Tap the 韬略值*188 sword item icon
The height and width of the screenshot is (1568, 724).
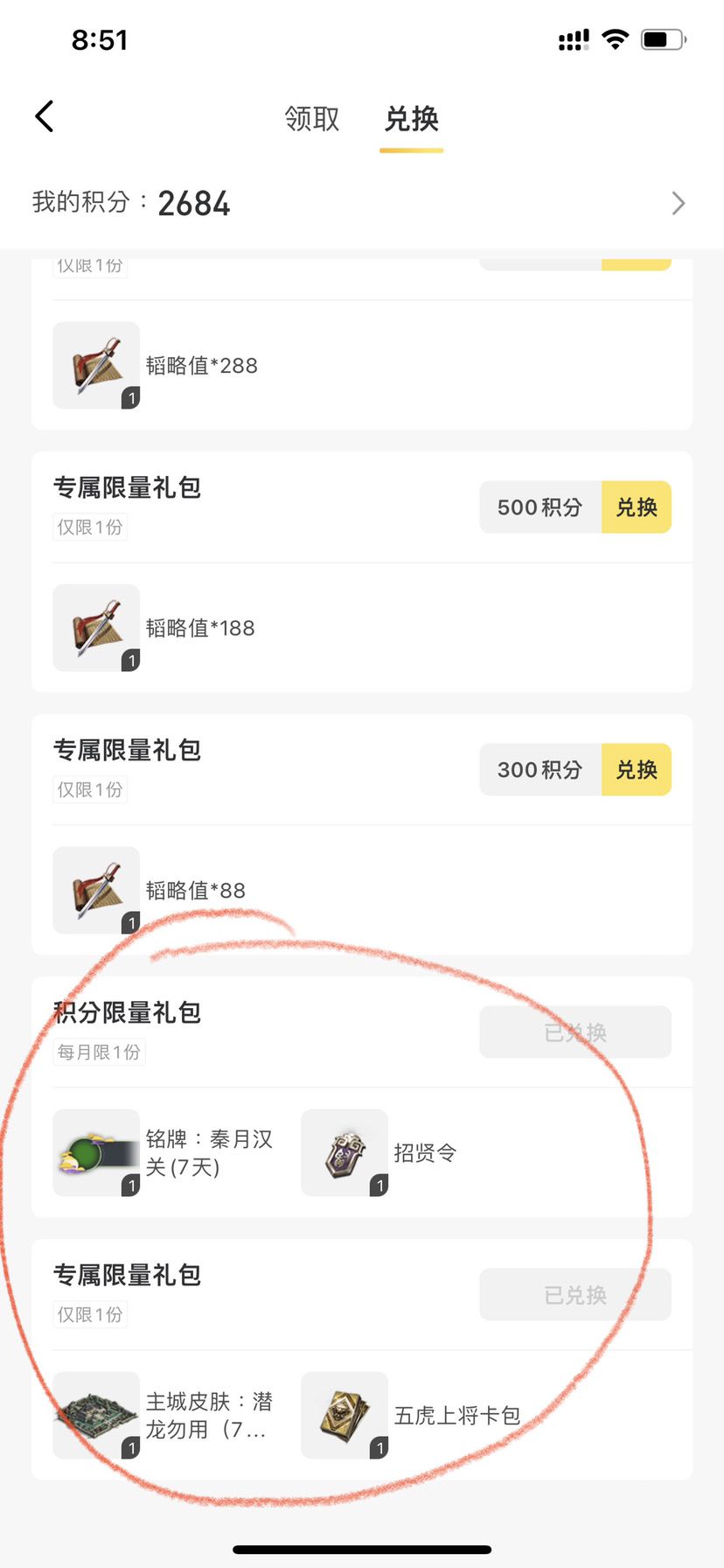point(96,628)
